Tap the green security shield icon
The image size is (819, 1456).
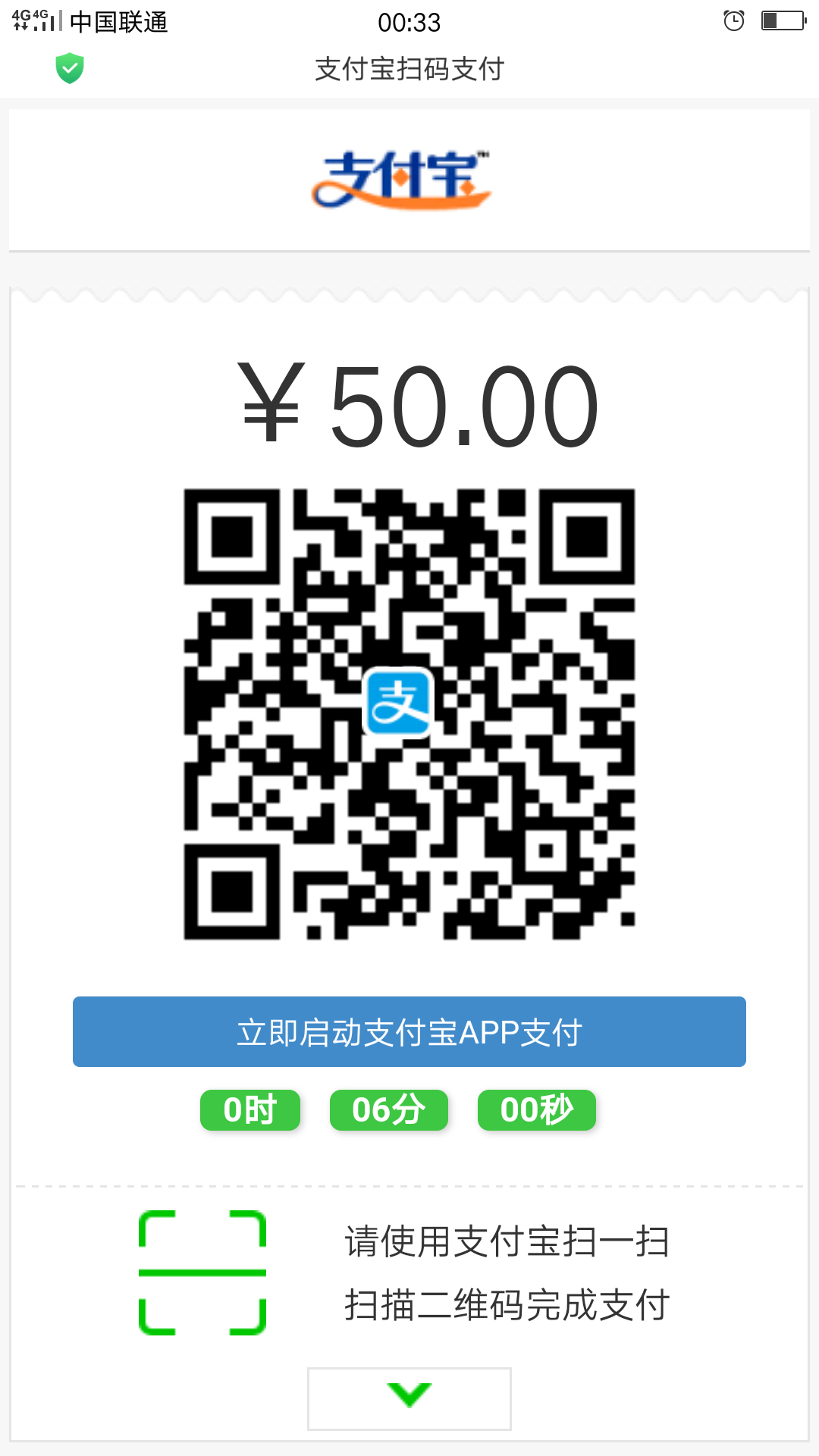tap(70, 68)
